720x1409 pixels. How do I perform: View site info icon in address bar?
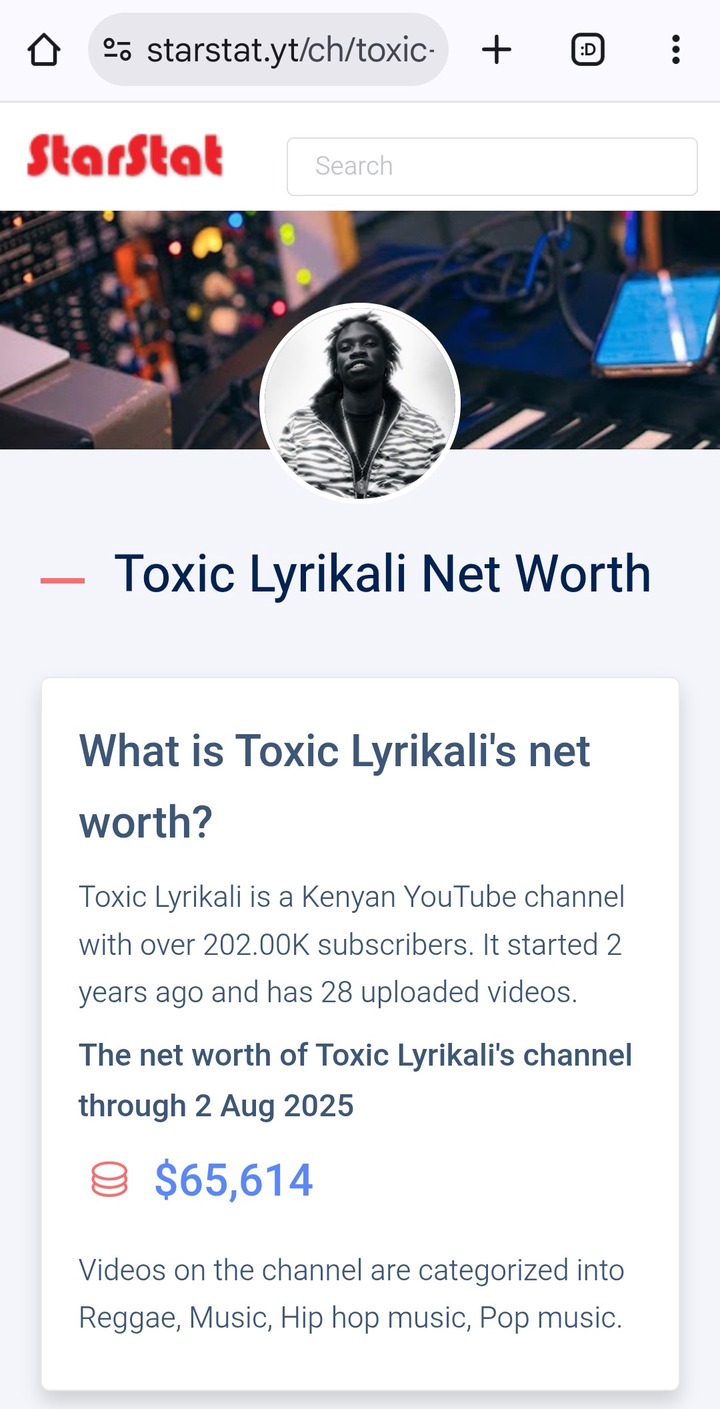[118, 49]
